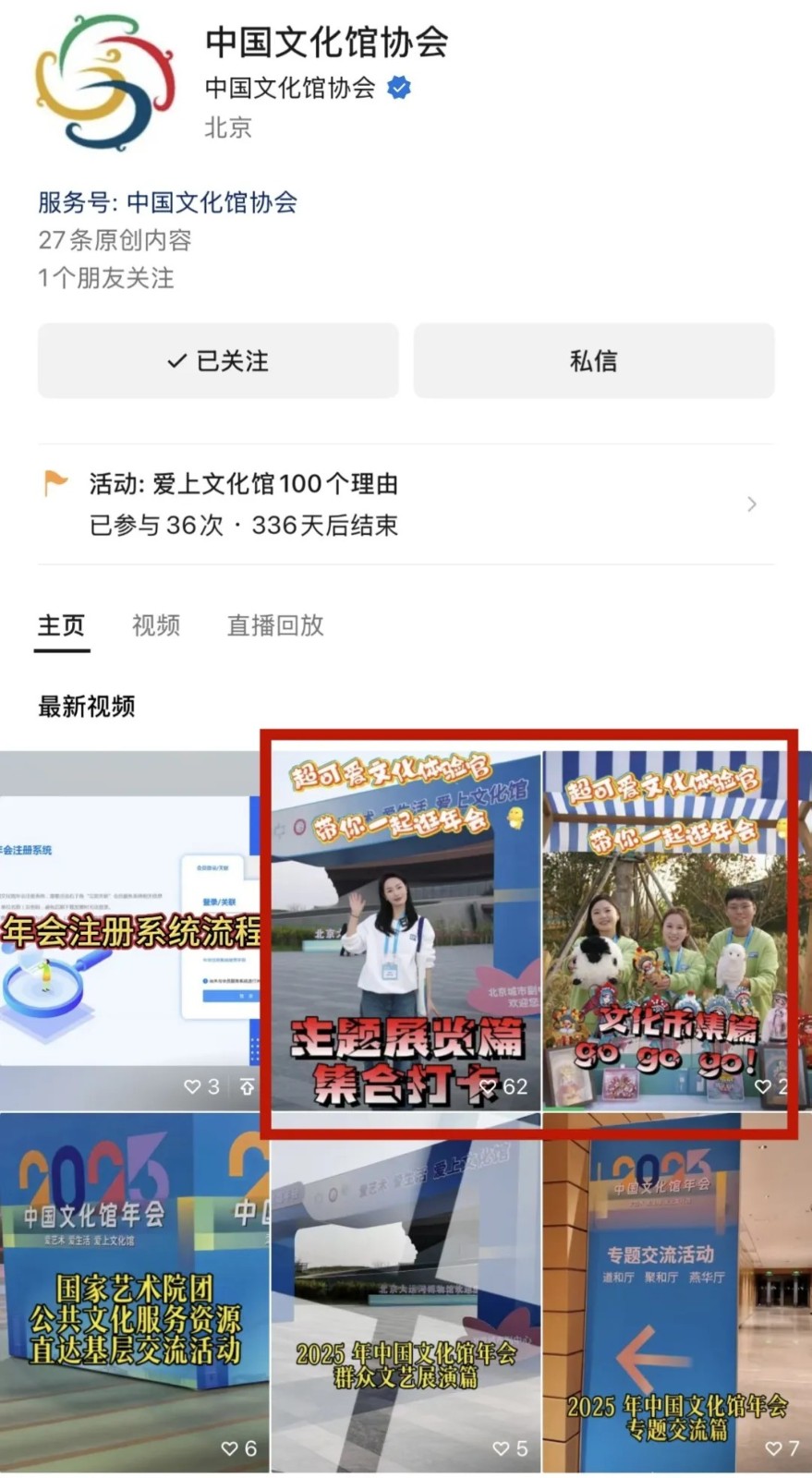Select the 主页 tab
812x1478 pixels.
tap(61, 625)
